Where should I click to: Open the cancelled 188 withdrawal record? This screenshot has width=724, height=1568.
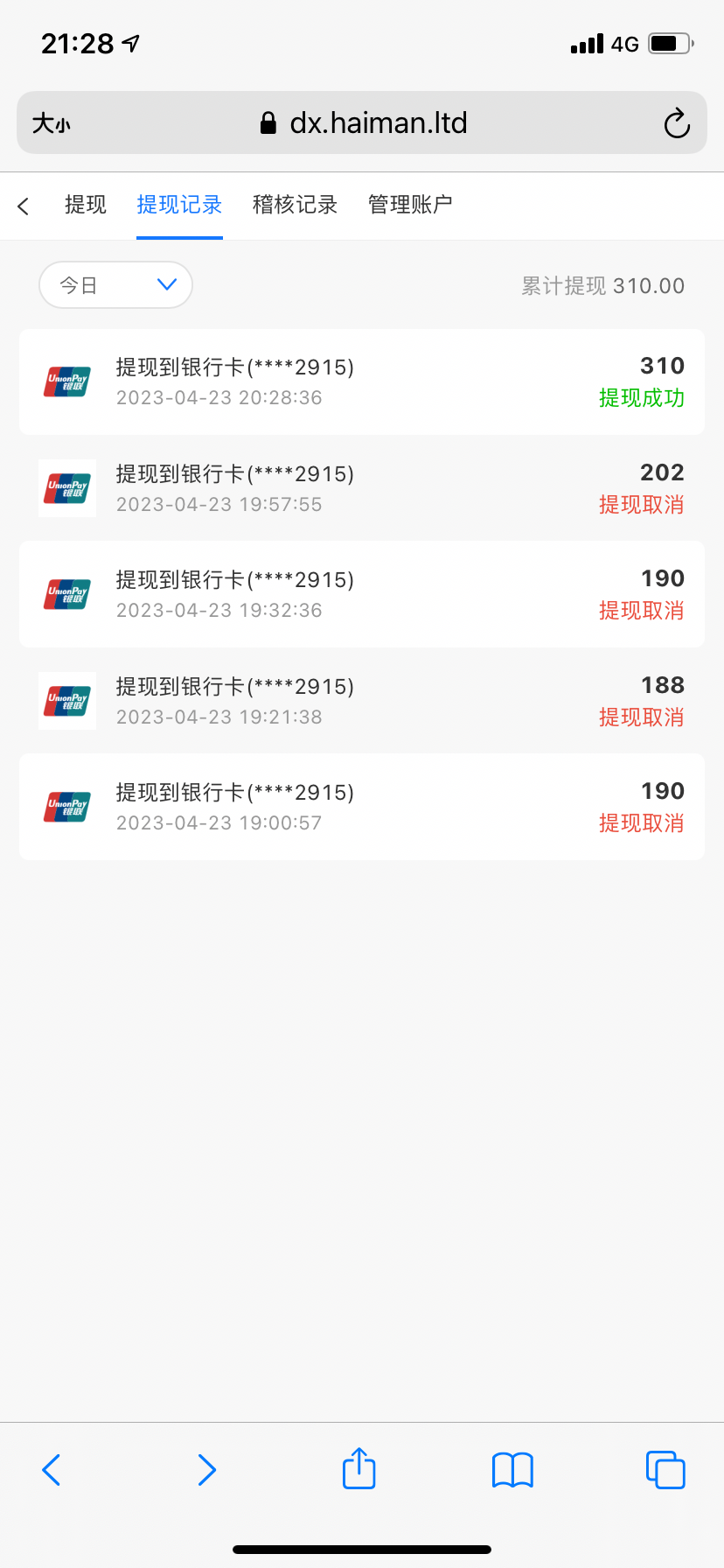point(362,701)
